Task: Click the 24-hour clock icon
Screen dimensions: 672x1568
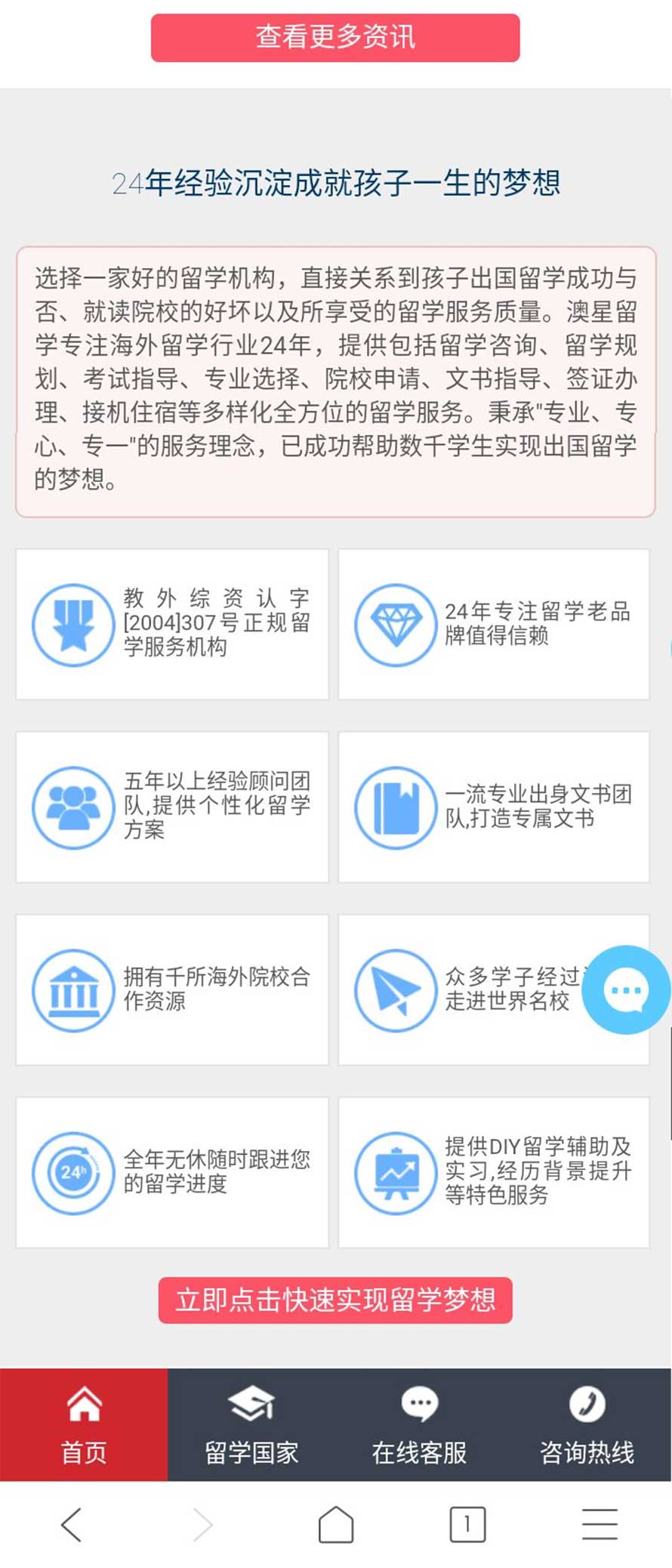Action: point(73,1173)
